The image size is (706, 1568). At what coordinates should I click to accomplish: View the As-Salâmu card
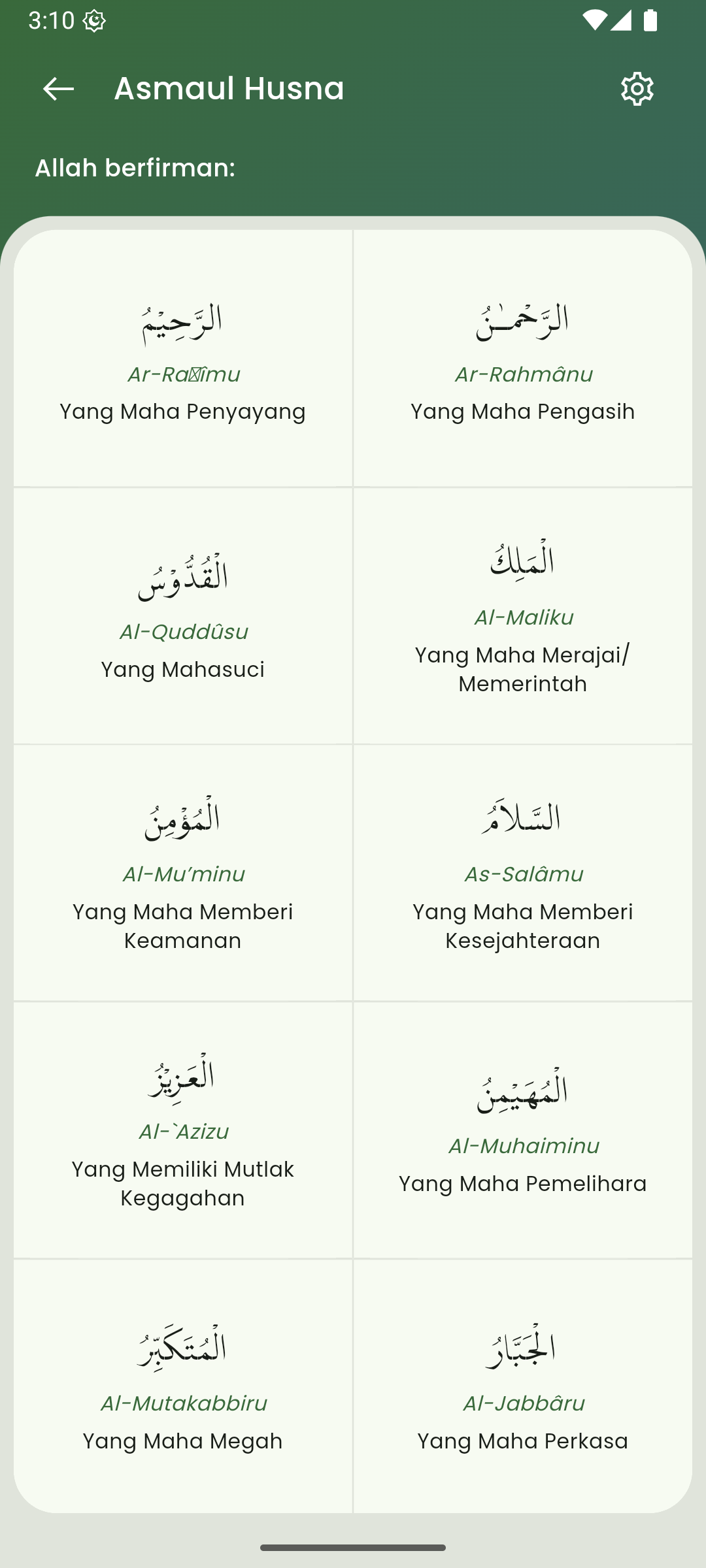[523, 873]
